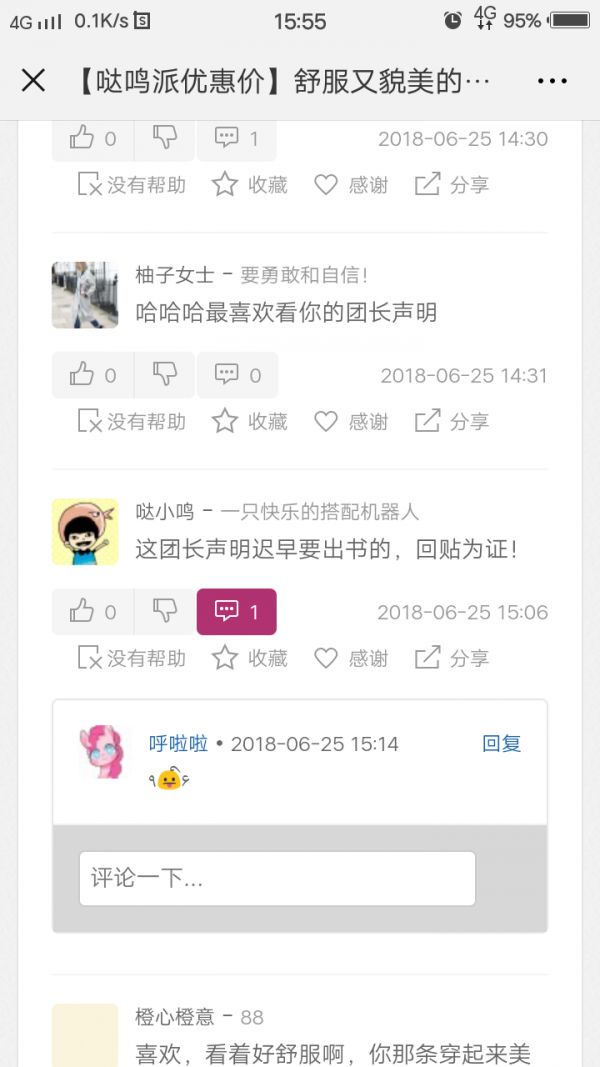This screenshot has width=600, height=1067.
Task: Mark 柚子女士's comment as 没有帮助
Action: click(132, 422)
